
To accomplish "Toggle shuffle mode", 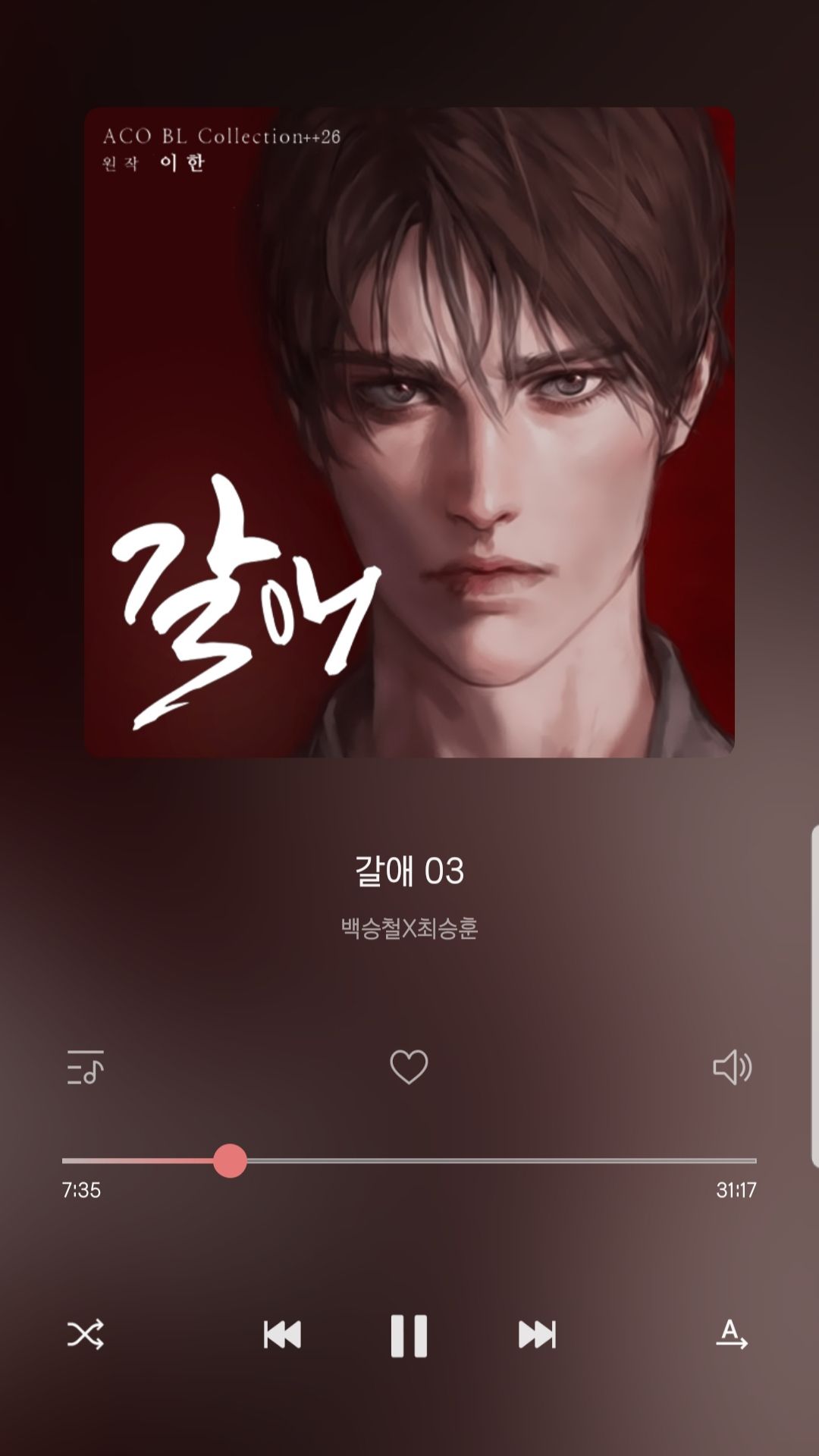I will pyautogui.click(x=85, y=1335).
